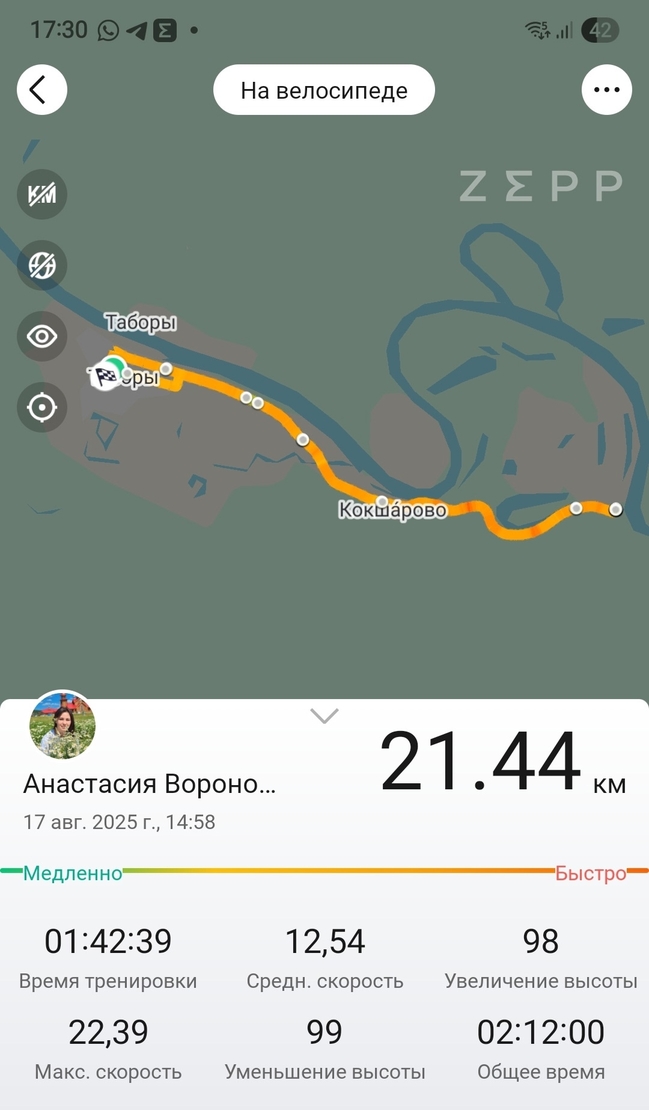Recenter the map on the route

[42, 407]
